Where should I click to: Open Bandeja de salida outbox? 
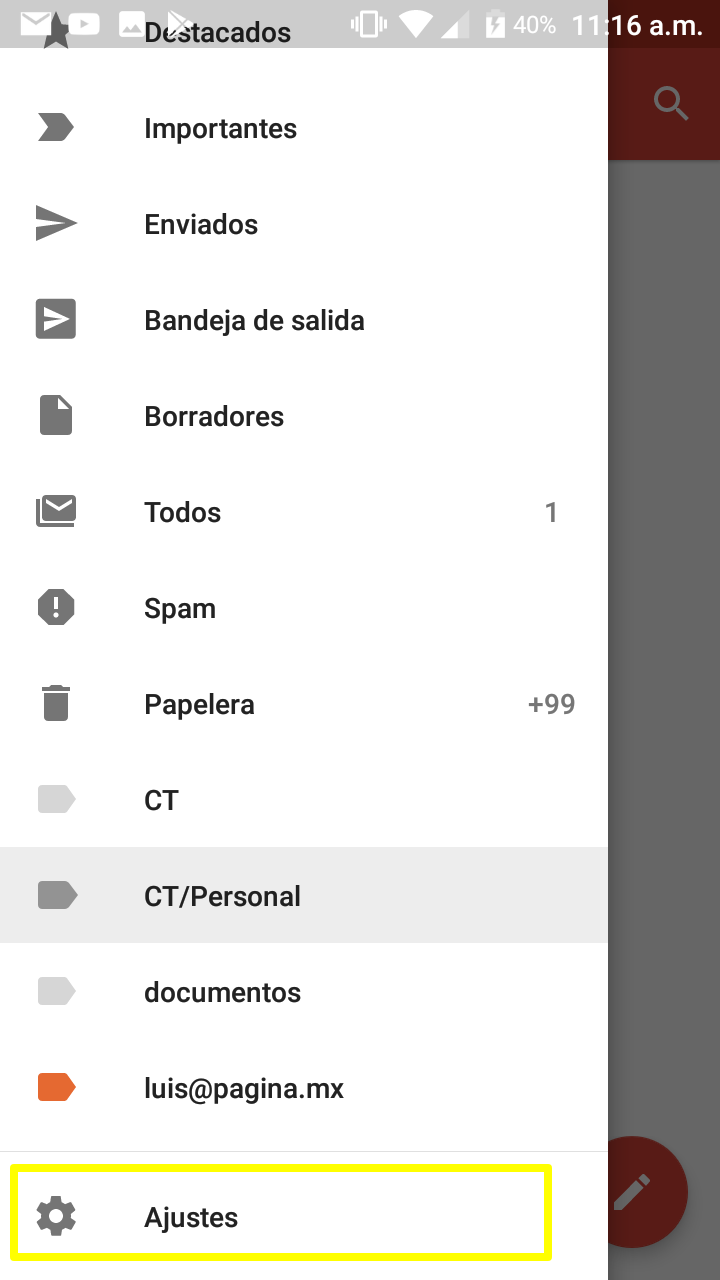[254, 321]
